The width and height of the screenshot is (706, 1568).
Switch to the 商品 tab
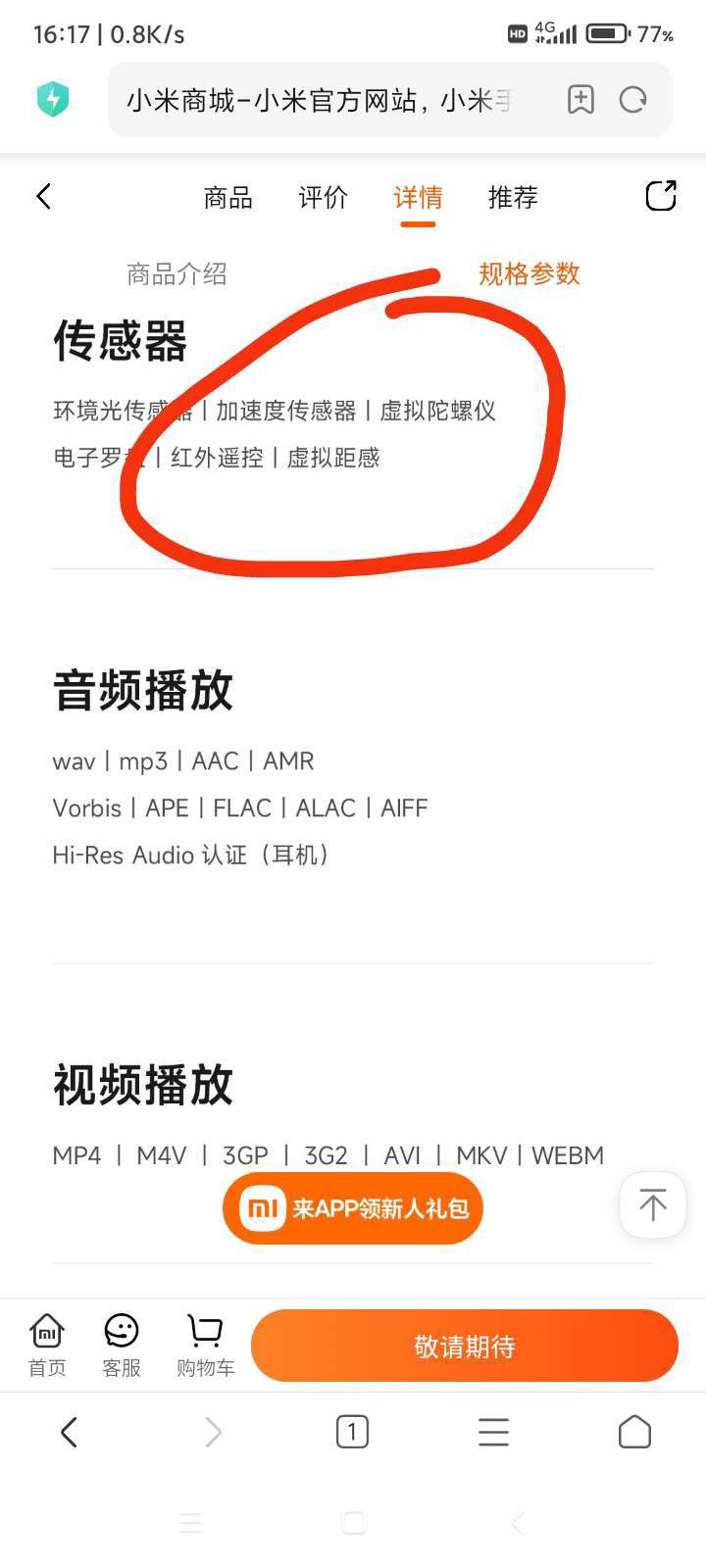tap(227, 197)
